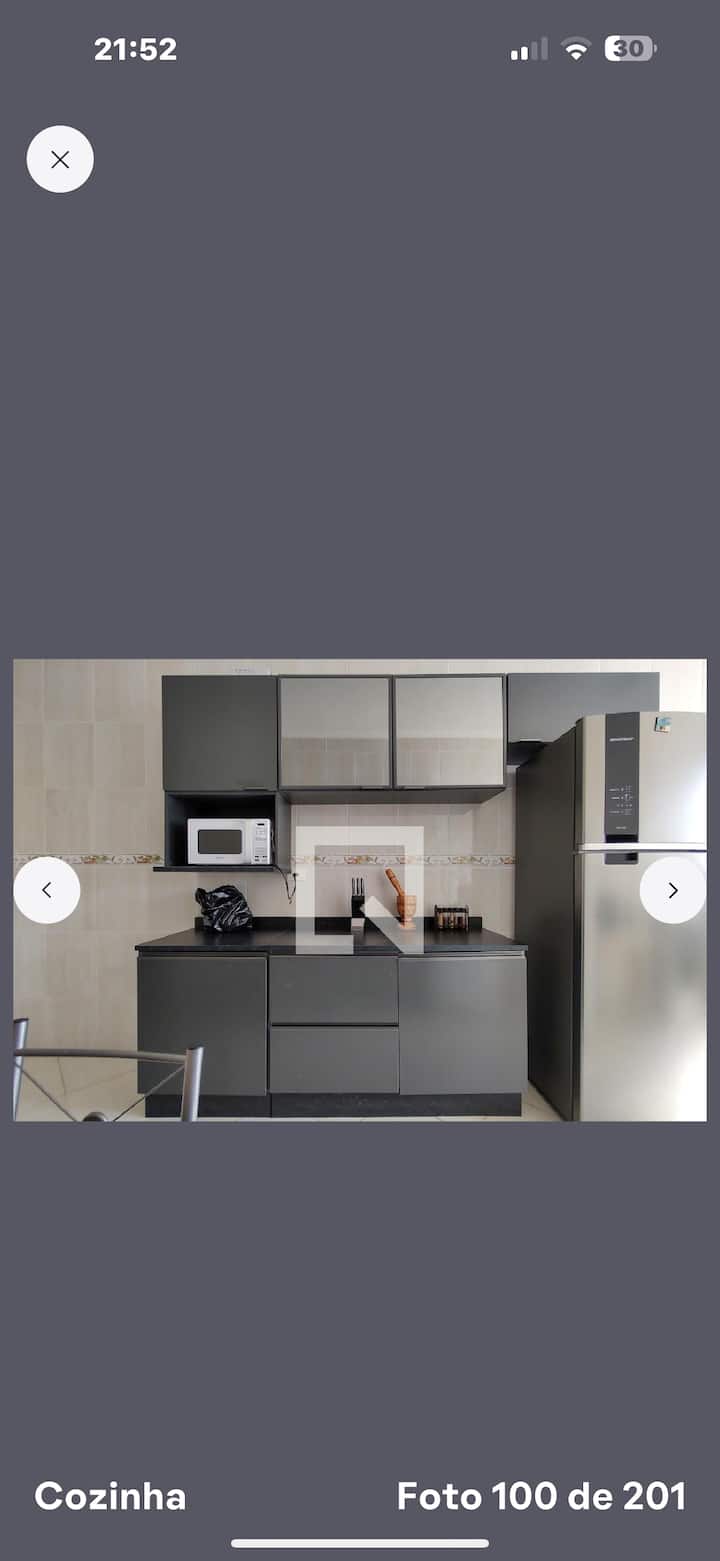Close the photo viewer
This screenshot has width=720, height=1561.
pyautogui.click(x=60, y=159)
